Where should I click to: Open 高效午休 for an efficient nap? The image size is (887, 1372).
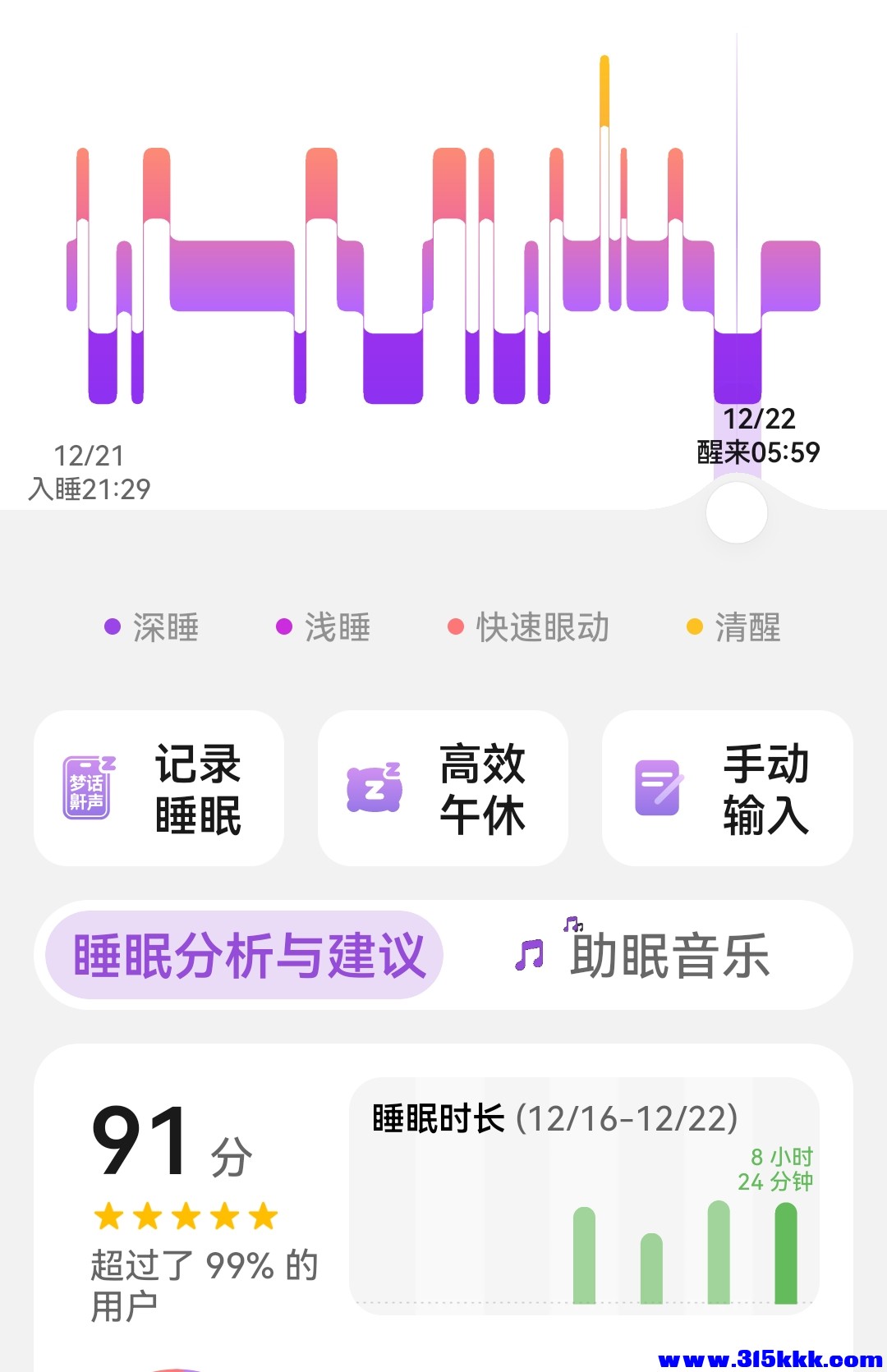(443, 787)
